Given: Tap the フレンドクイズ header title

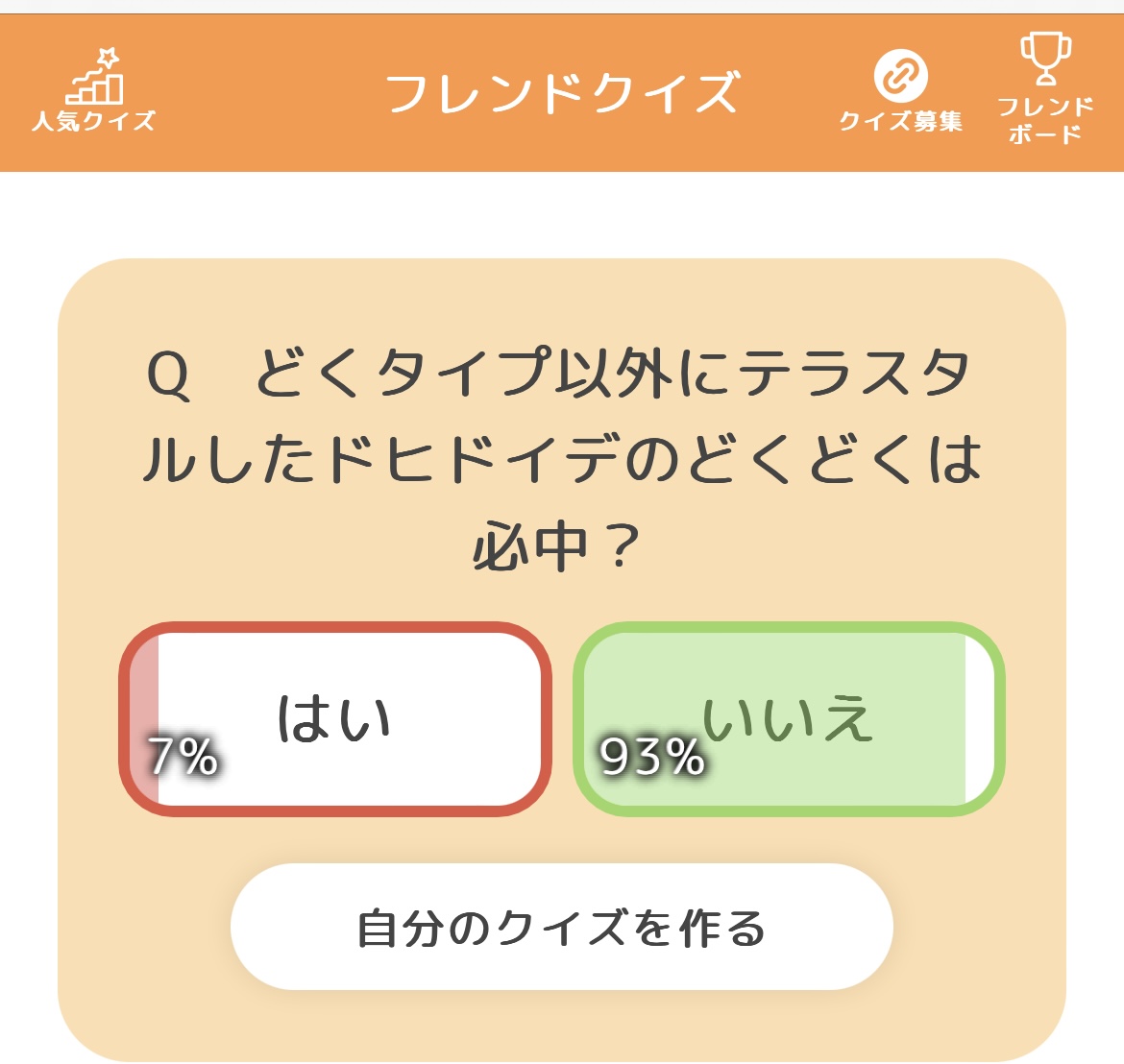Looking at the screenshot, I should click(562, 93).
